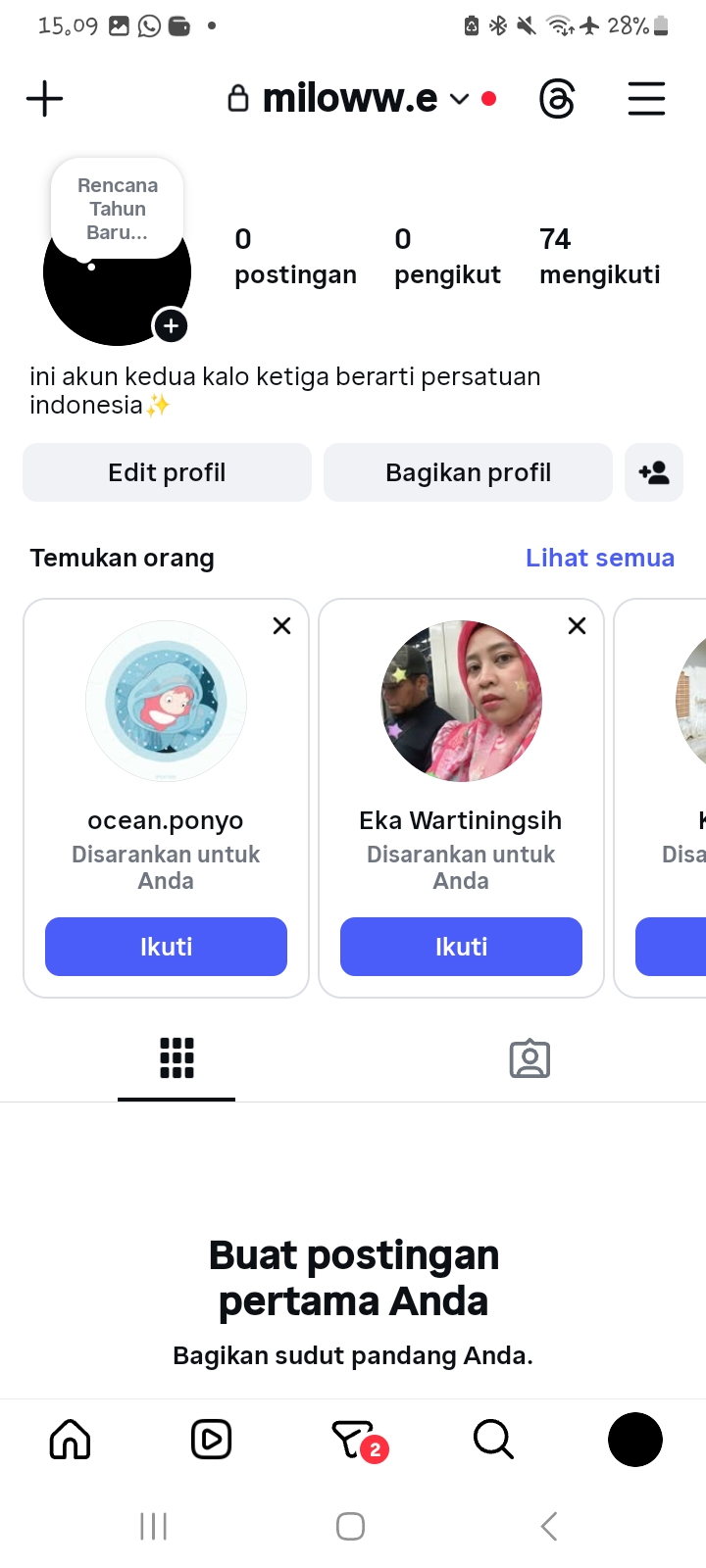Screen dimensions: 706x1568
Task: Switch to the tagged photos tab
Action: 529,1058
